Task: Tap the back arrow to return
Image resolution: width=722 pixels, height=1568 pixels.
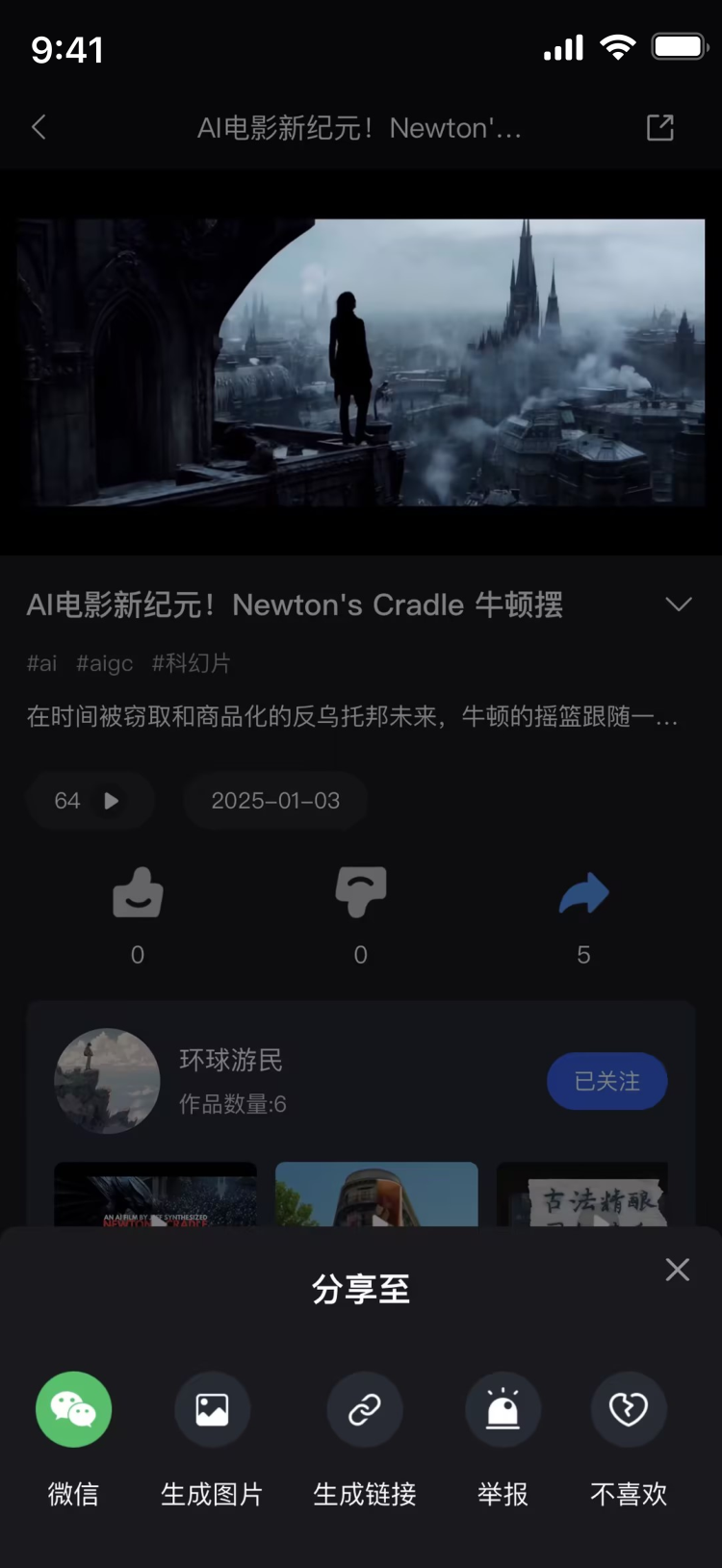Action: (39, 127)
